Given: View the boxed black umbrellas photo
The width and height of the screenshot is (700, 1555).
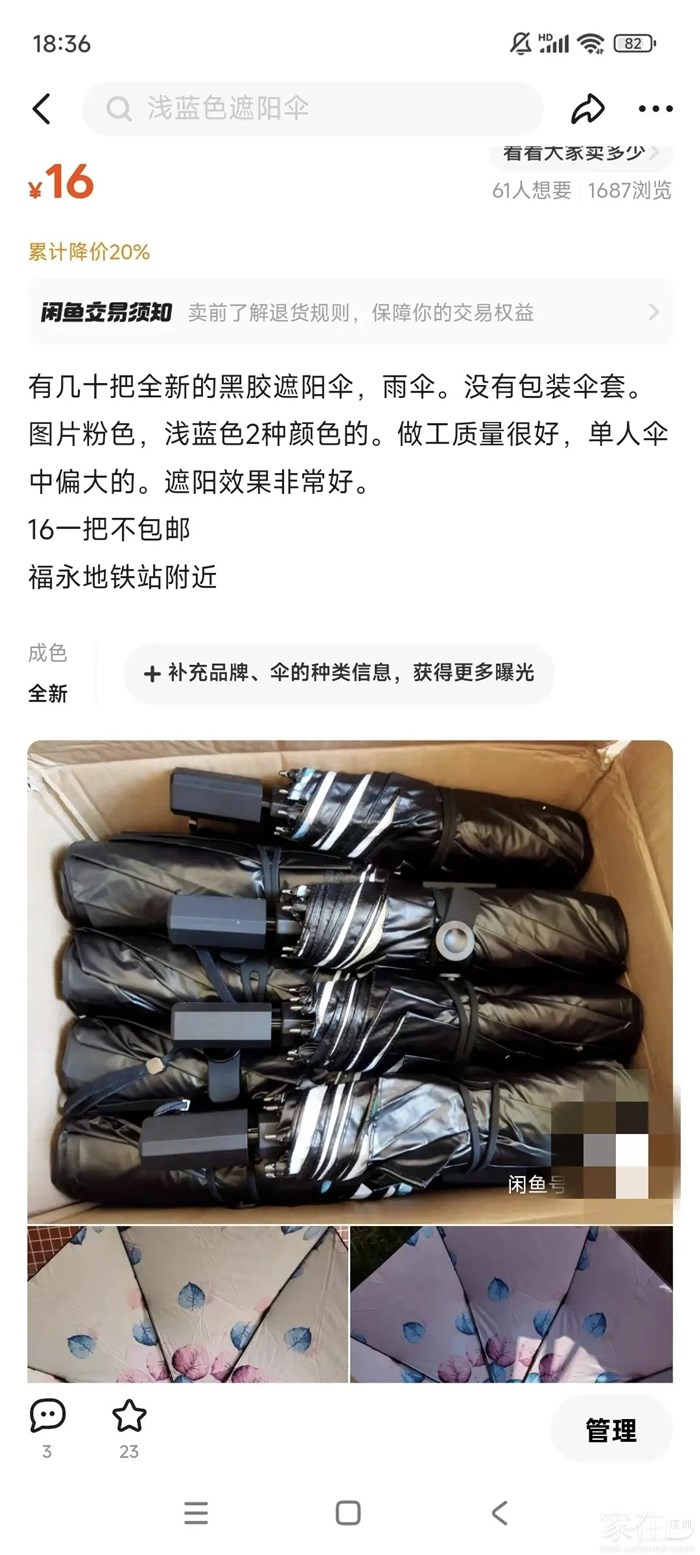Looking at the screenshot, I should (350, 980).
